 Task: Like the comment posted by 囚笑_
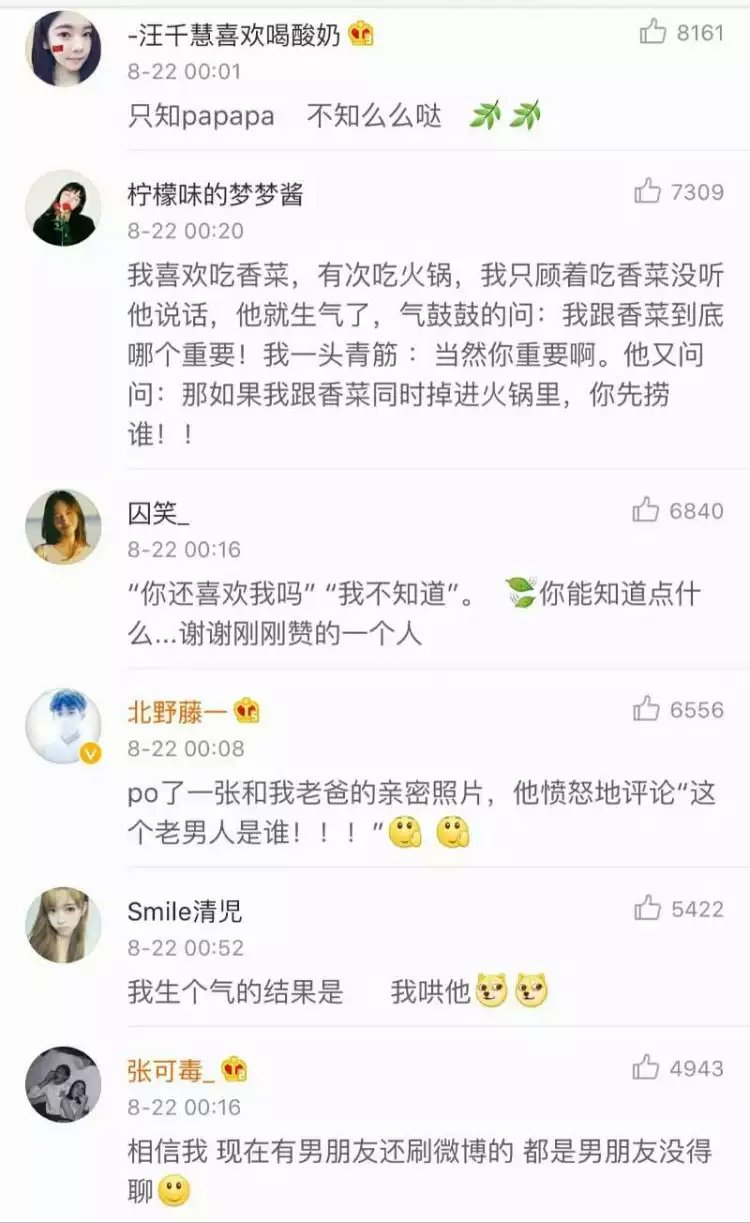646,510
